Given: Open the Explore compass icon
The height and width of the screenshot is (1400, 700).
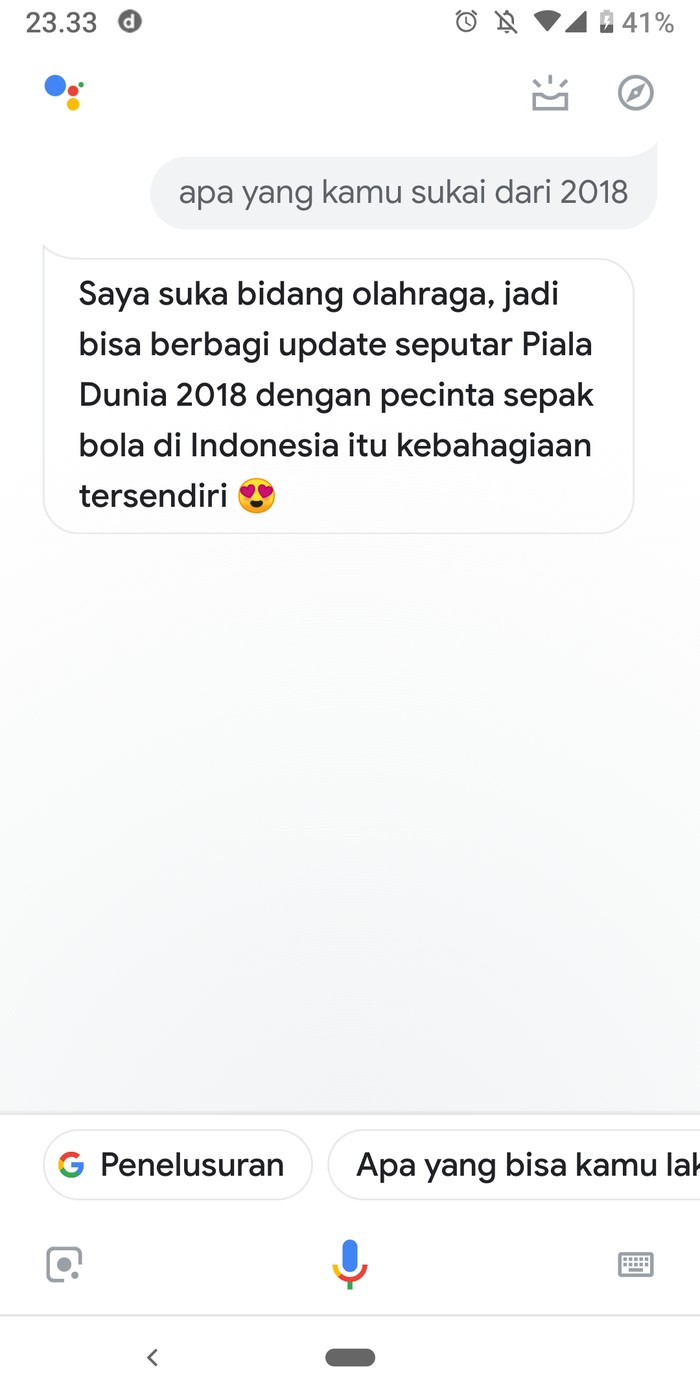Looking at the screenshot, I should click(635, 93).
